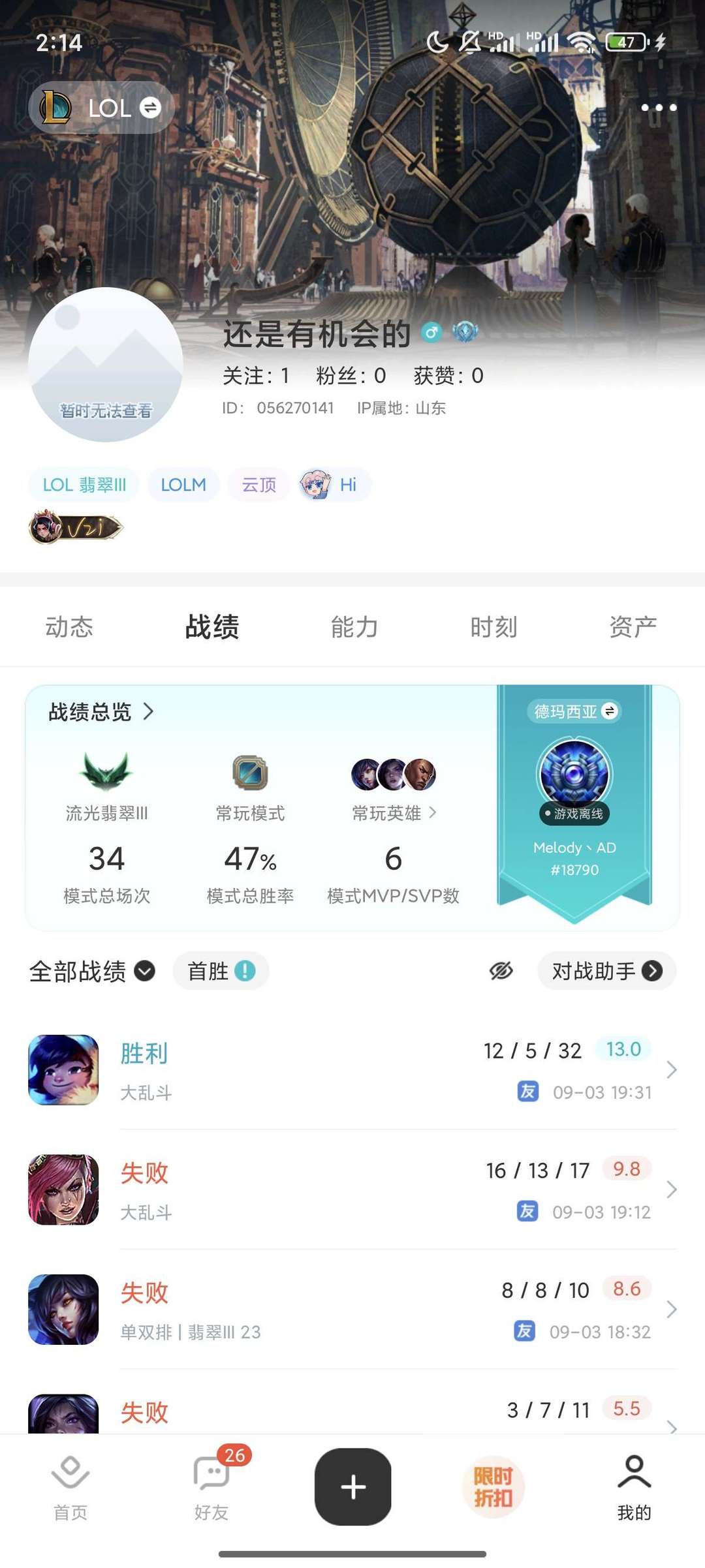
Task: Open the 限时折扣 promotion
Action: click(x=493, y=1487)
